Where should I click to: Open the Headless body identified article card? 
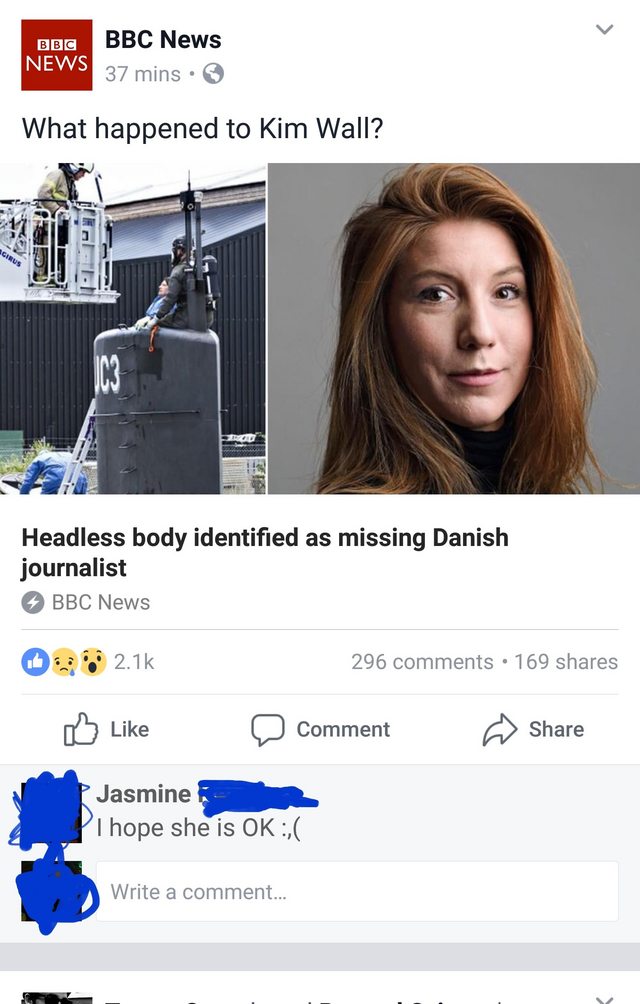point(265,552)
